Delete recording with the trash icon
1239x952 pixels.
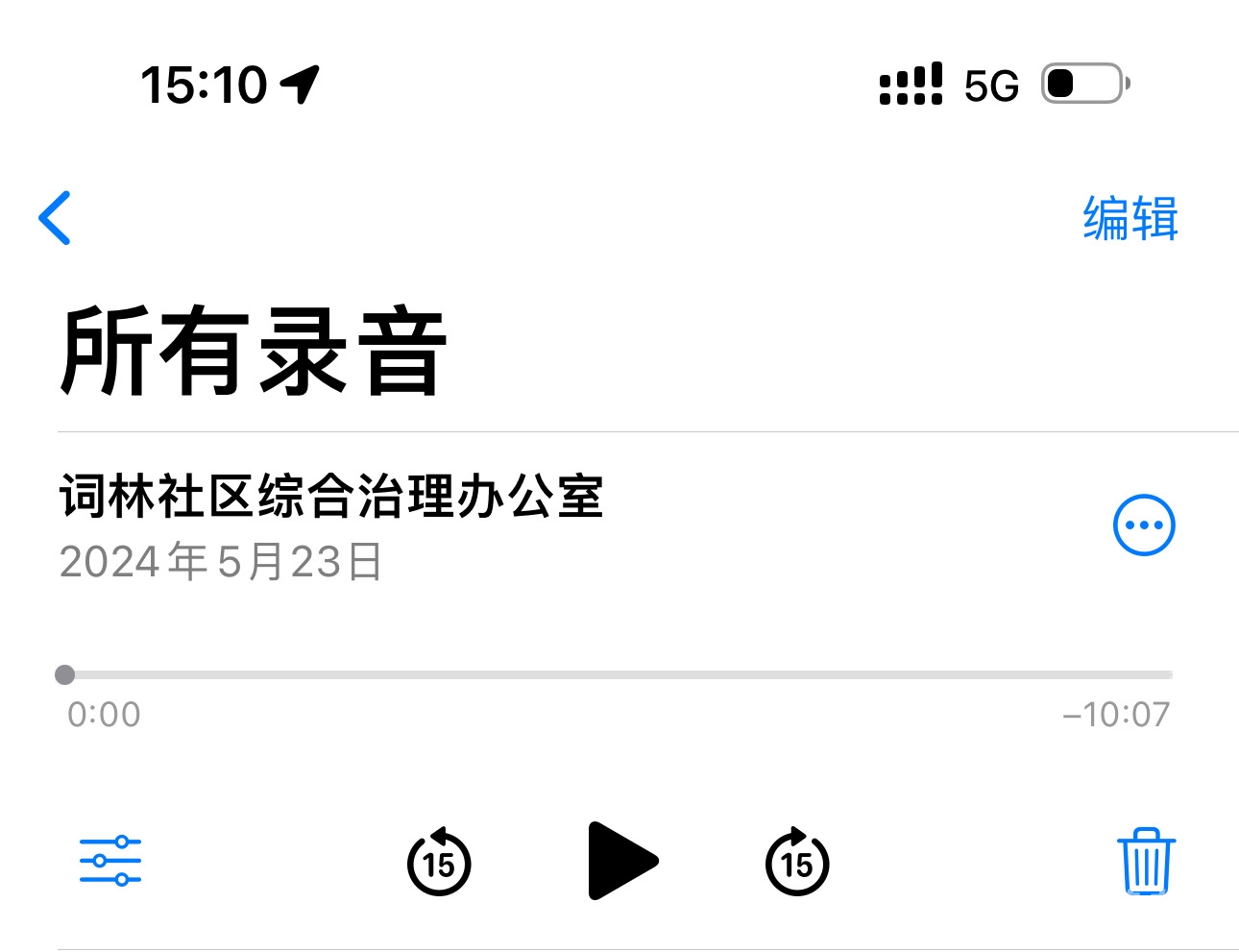1146,861
